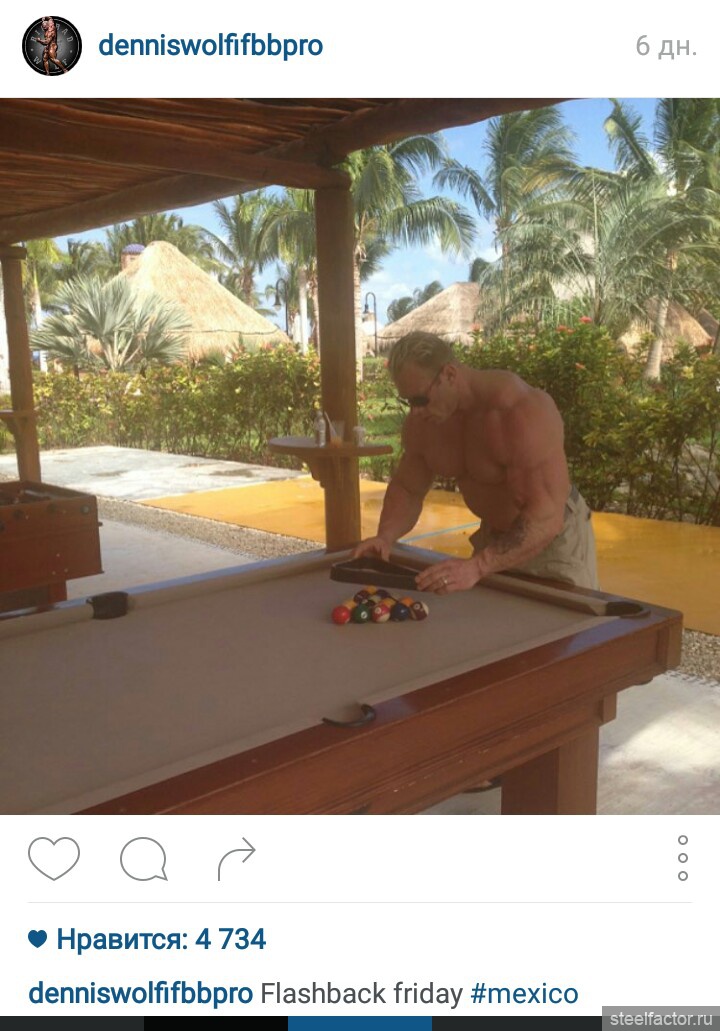The image size is (720, 1031).
Task: Open the billiards post photo
Action: (x=360, y=456)
